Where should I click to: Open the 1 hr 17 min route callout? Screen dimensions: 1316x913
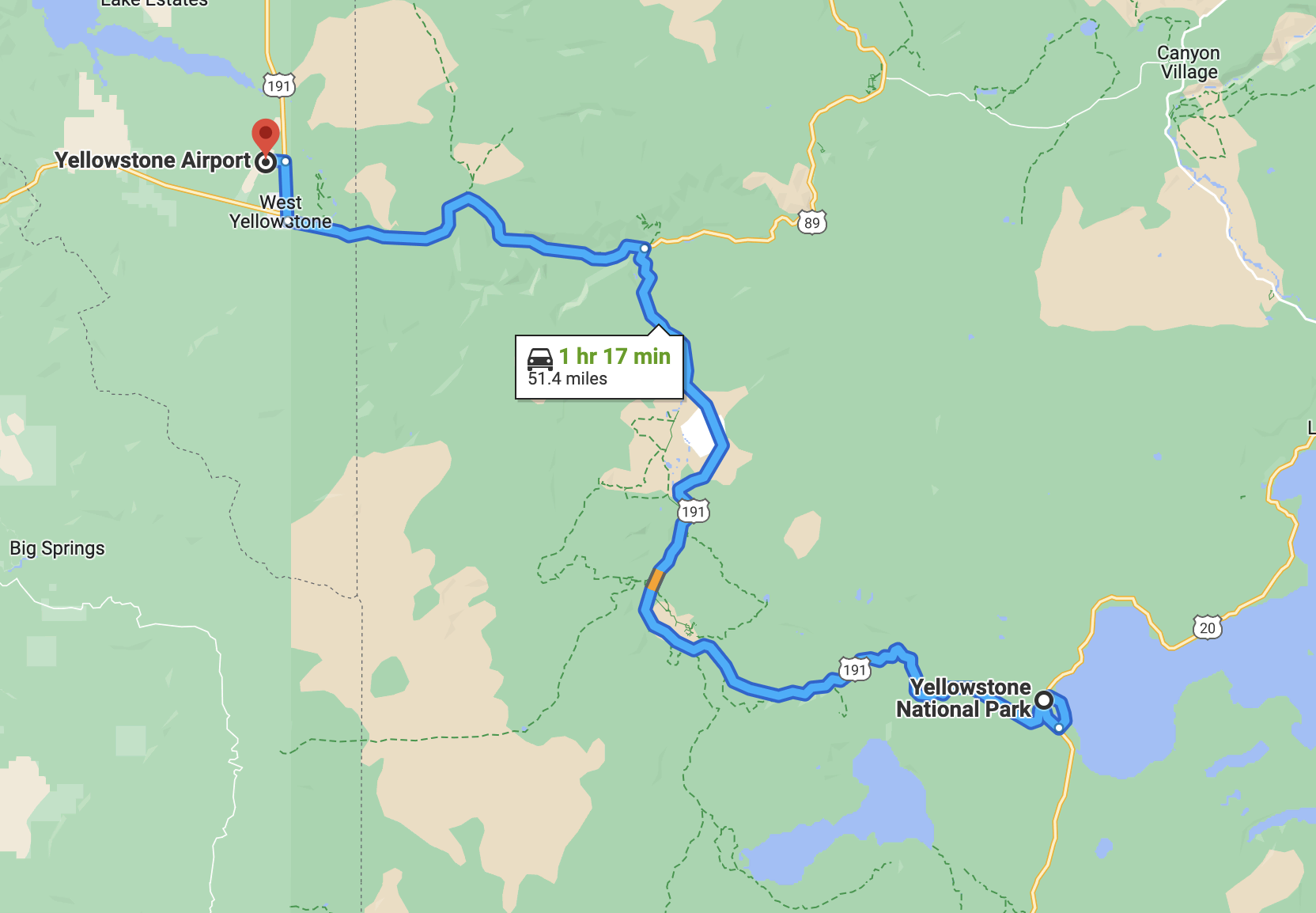(x=599, y=367)
